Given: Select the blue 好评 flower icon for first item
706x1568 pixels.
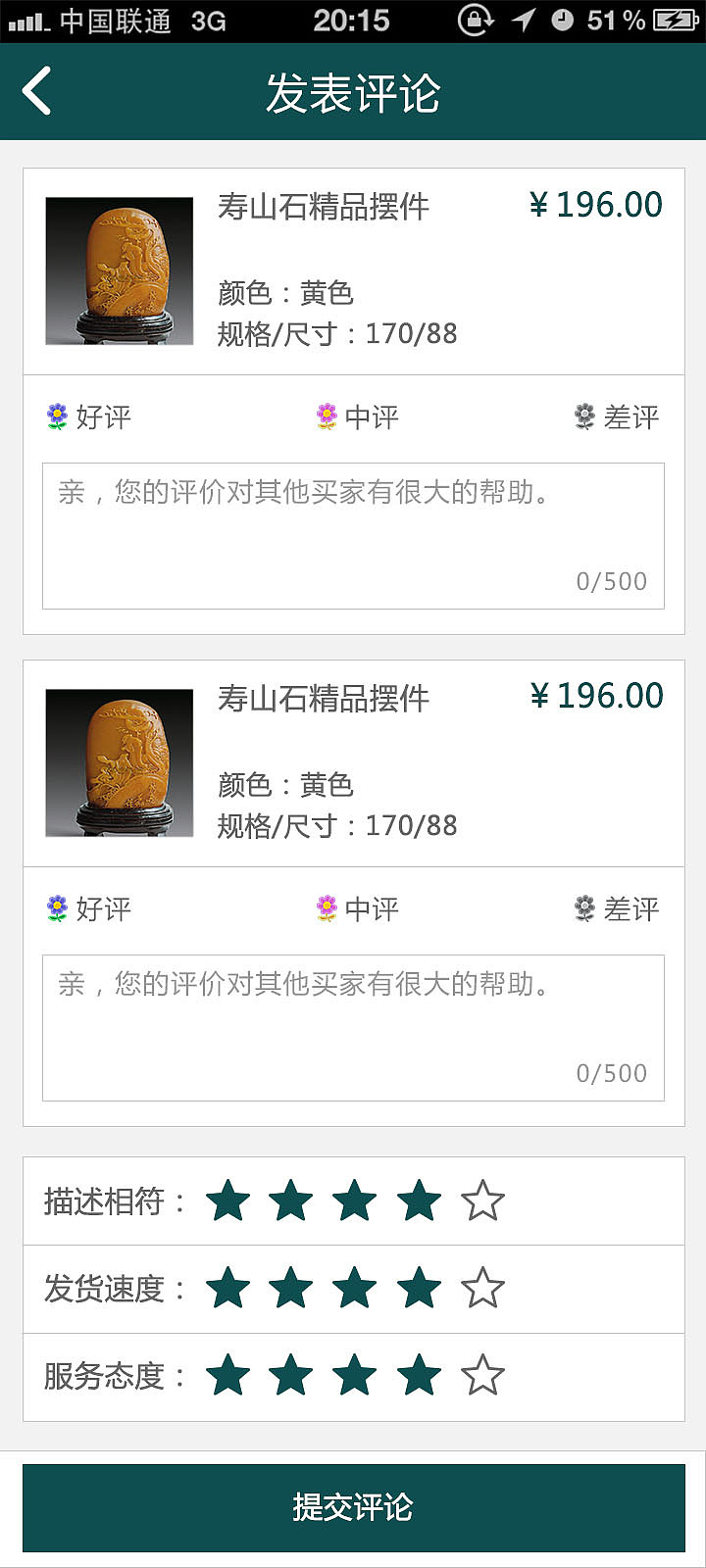Looking at the screenshot, I should coord(56,415).
